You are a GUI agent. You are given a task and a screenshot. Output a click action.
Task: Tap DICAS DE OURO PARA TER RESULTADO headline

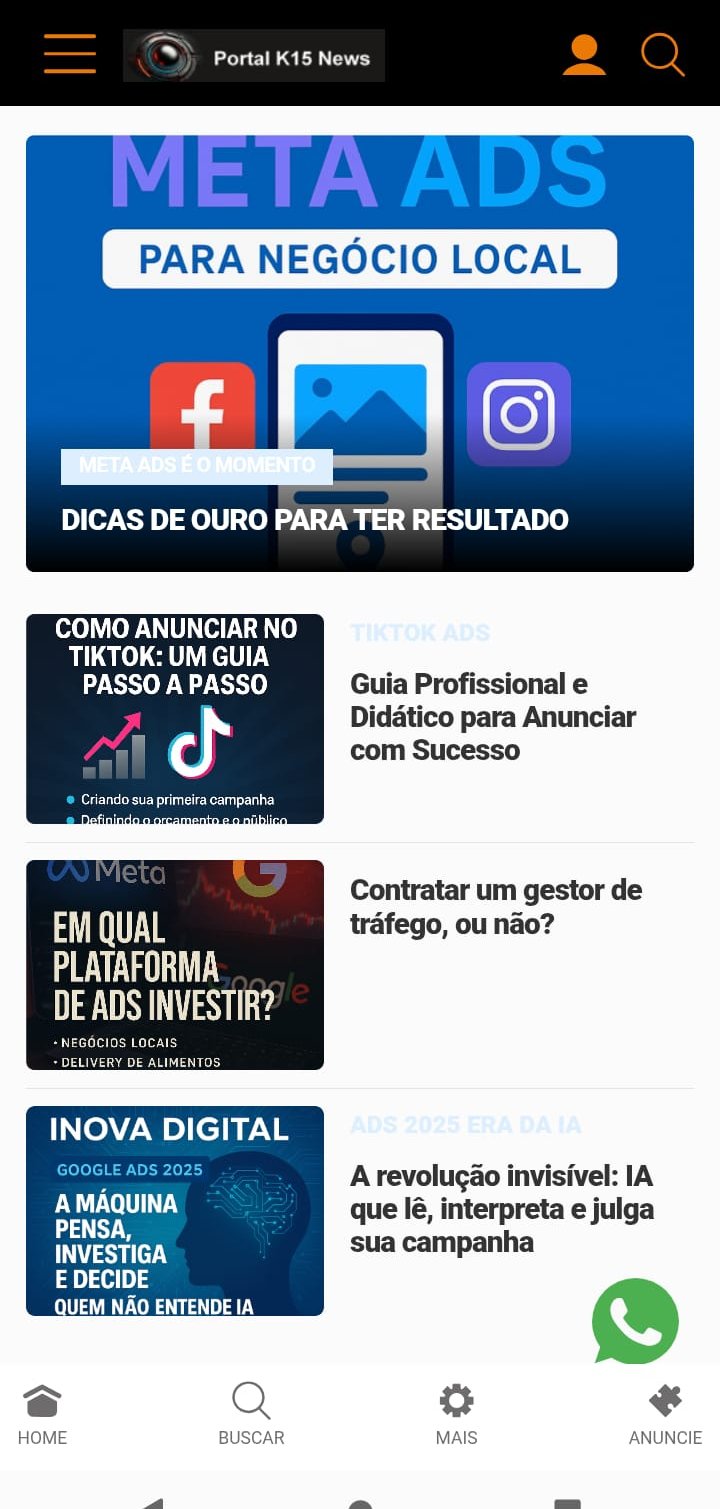[x=314, y=520]
